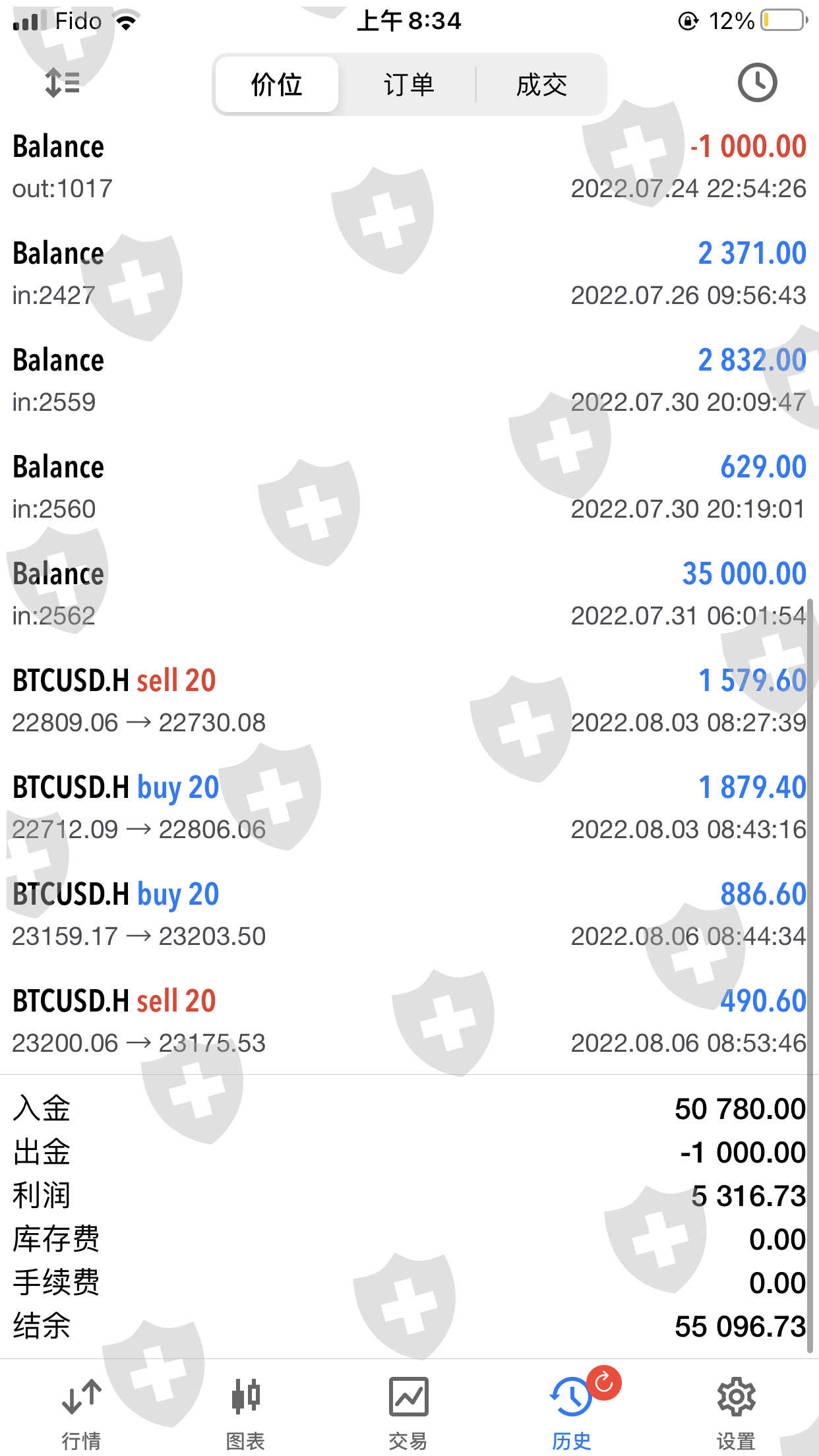Select the Balance in:2560 entry
This screenshot has height=1456, width=819.
click(x=409, y=487)
